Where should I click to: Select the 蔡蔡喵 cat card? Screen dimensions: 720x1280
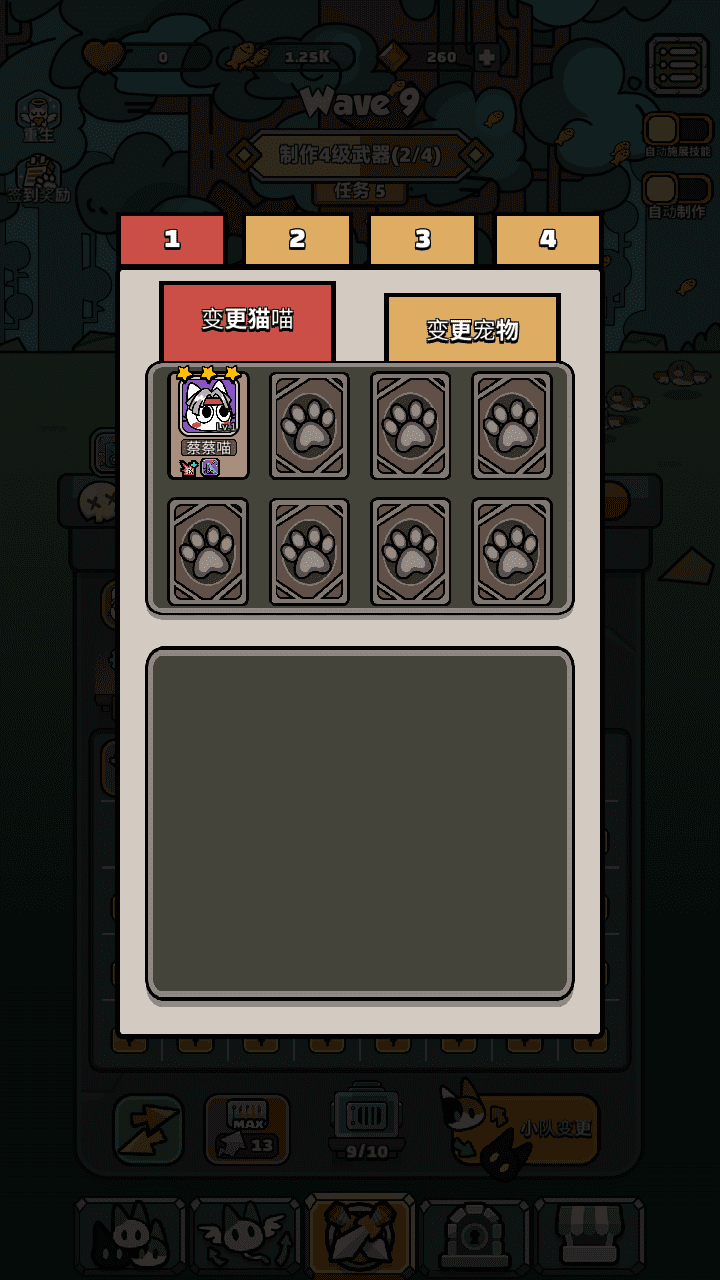tap(208, 424)
